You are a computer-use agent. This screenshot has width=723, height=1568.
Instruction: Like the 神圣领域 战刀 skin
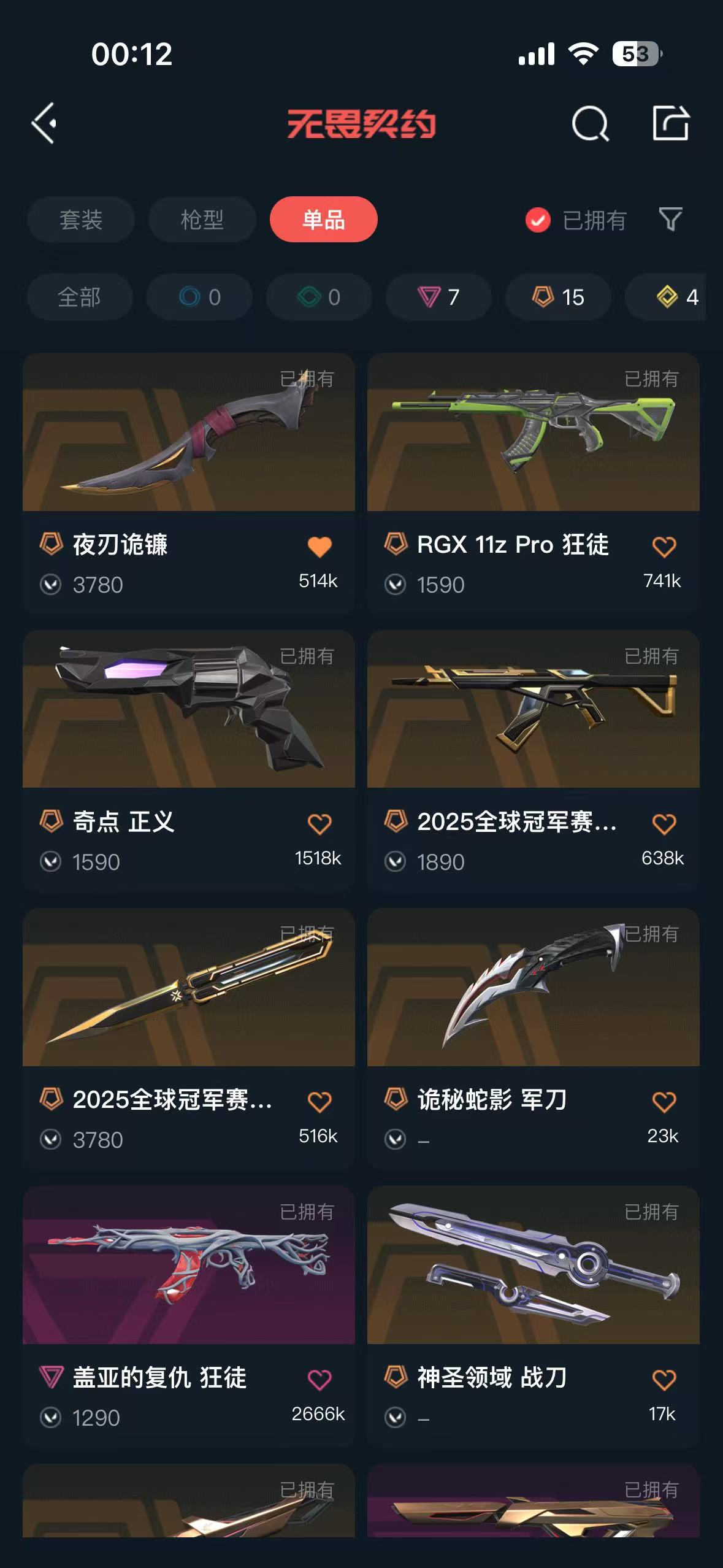point(664,1380)
